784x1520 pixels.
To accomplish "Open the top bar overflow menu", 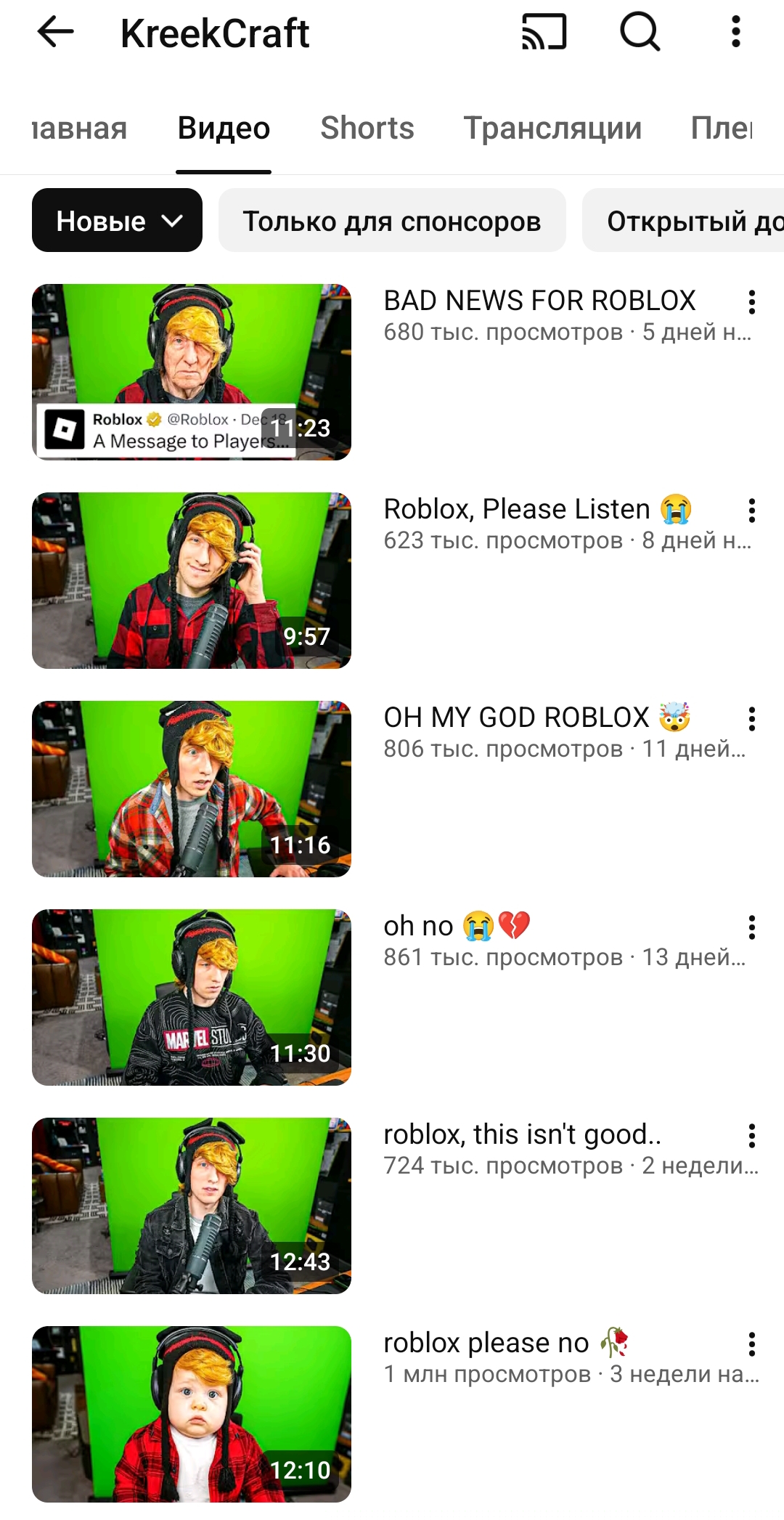I will click(x=735, y=33).
